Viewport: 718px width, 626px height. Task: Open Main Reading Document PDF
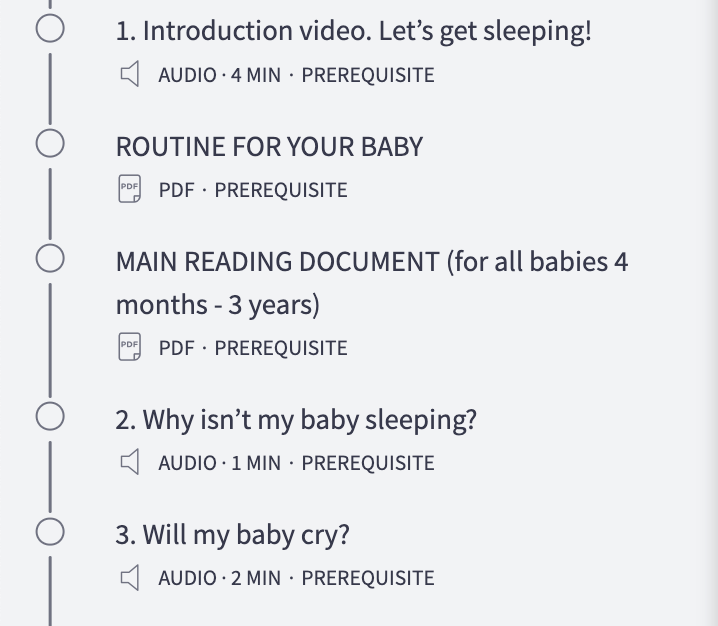click(x=371, y=263)
